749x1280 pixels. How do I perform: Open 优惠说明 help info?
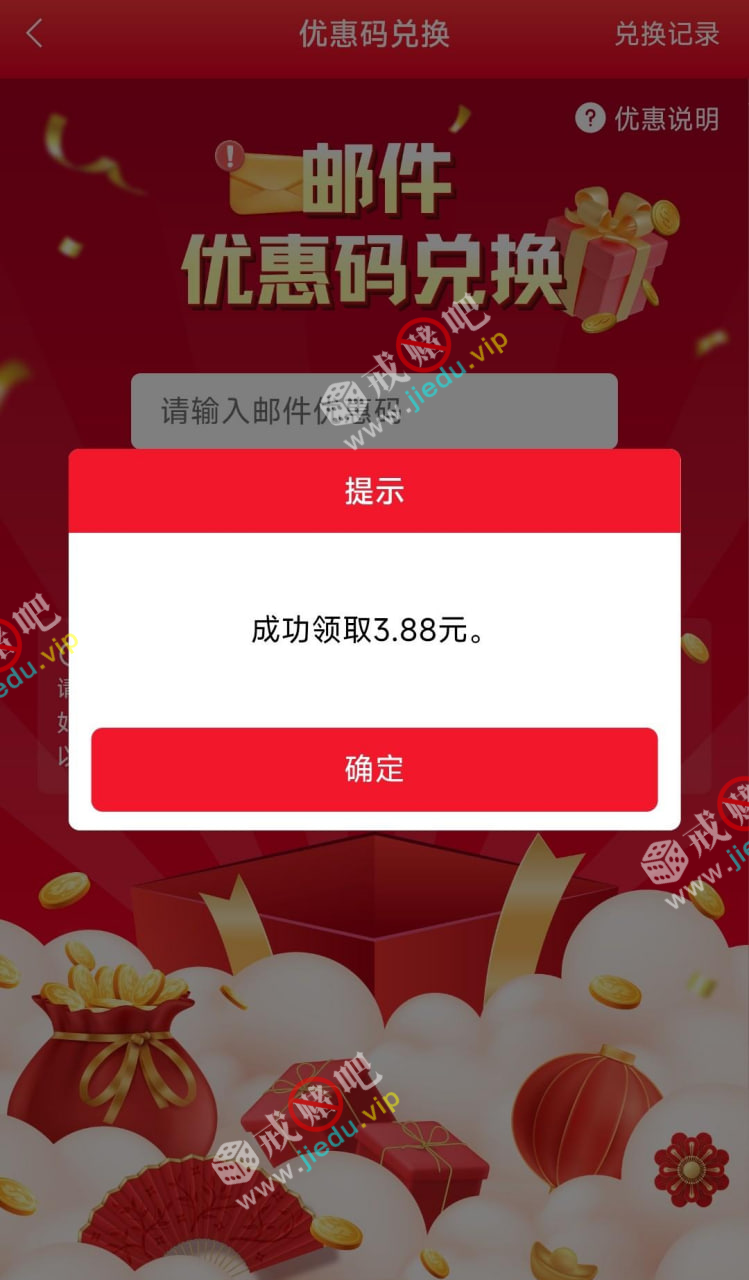point(648,119)
